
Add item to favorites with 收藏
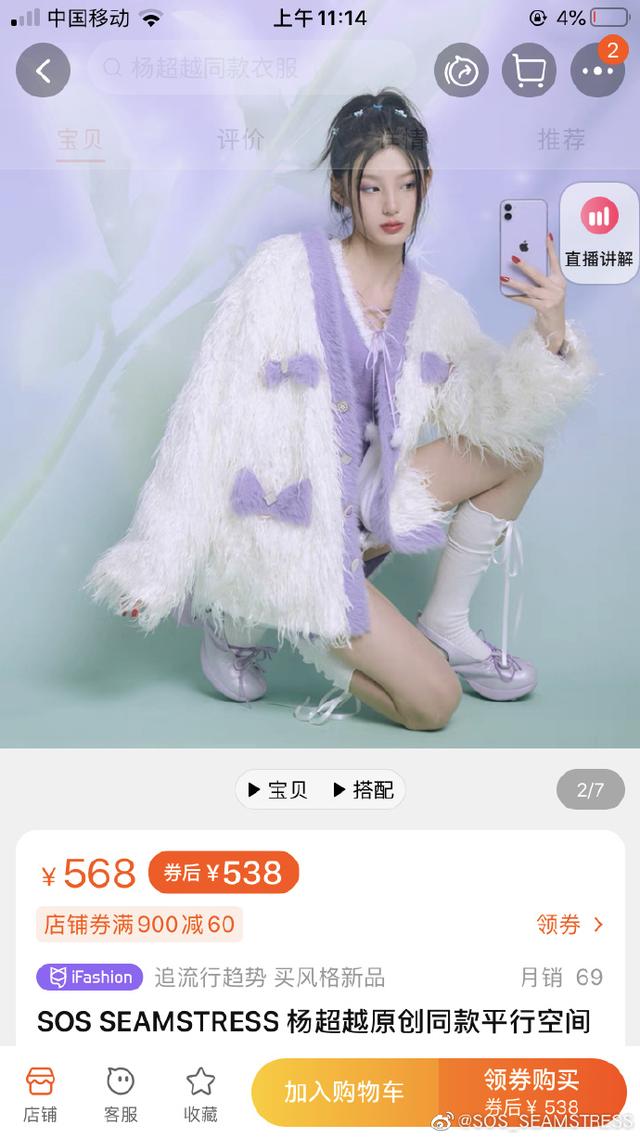201,1094
